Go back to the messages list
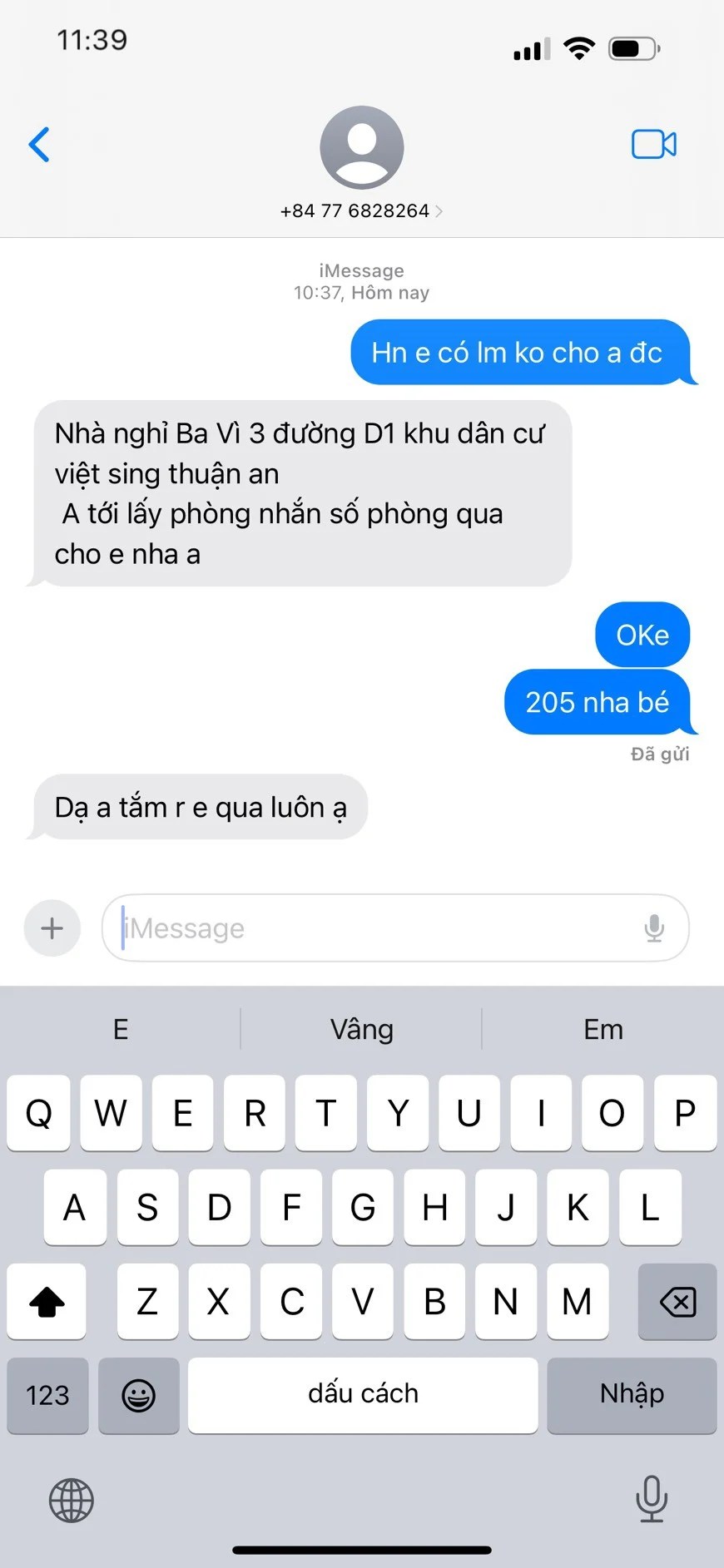 [39, 145]
